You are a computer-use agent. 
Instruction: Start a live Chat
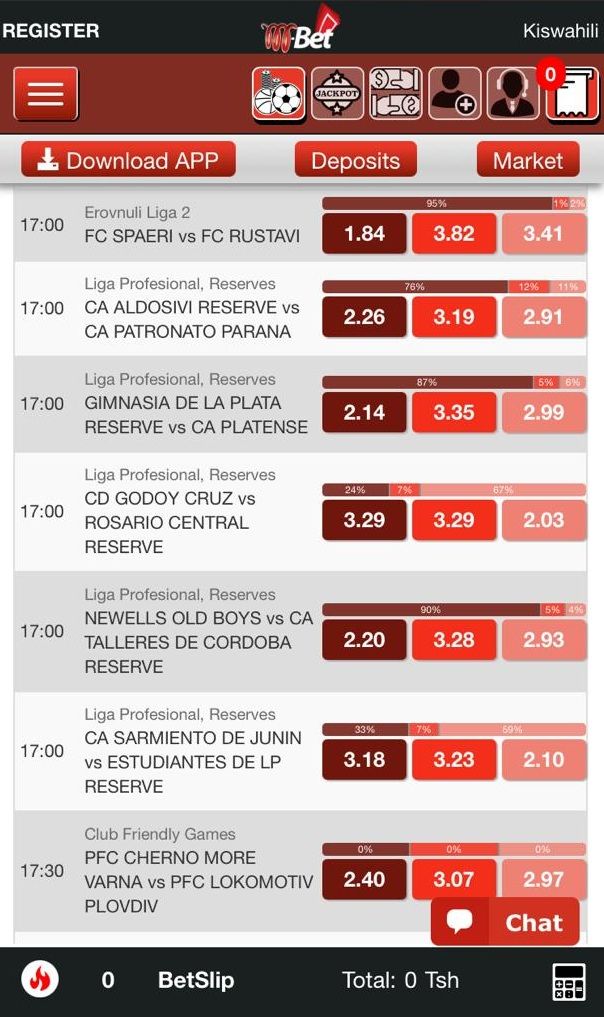coord(505,922)
